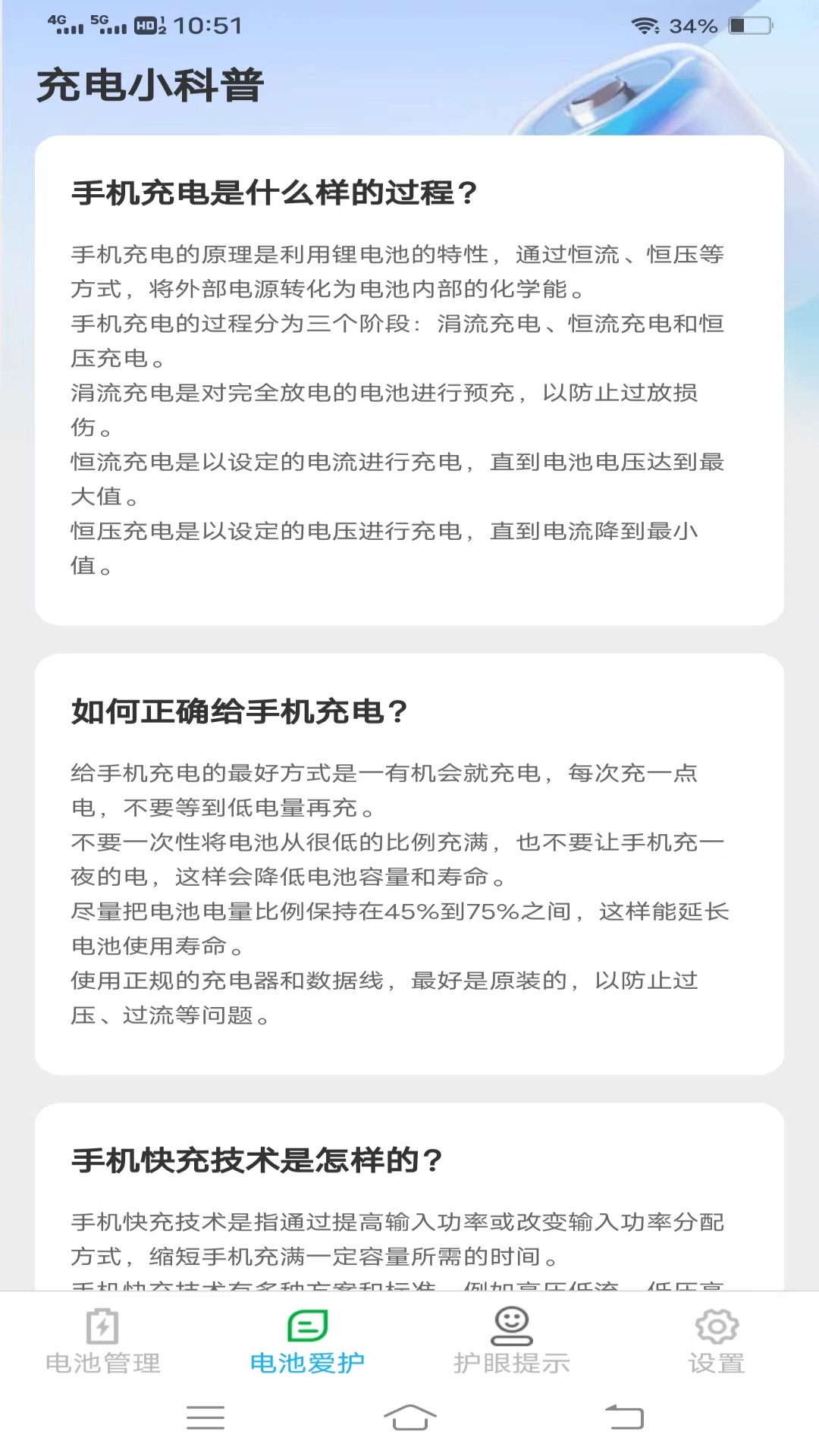Open the system recent apps menu
The height and width of the screenshot is (1456, 819).
[x=206, y=1417]
